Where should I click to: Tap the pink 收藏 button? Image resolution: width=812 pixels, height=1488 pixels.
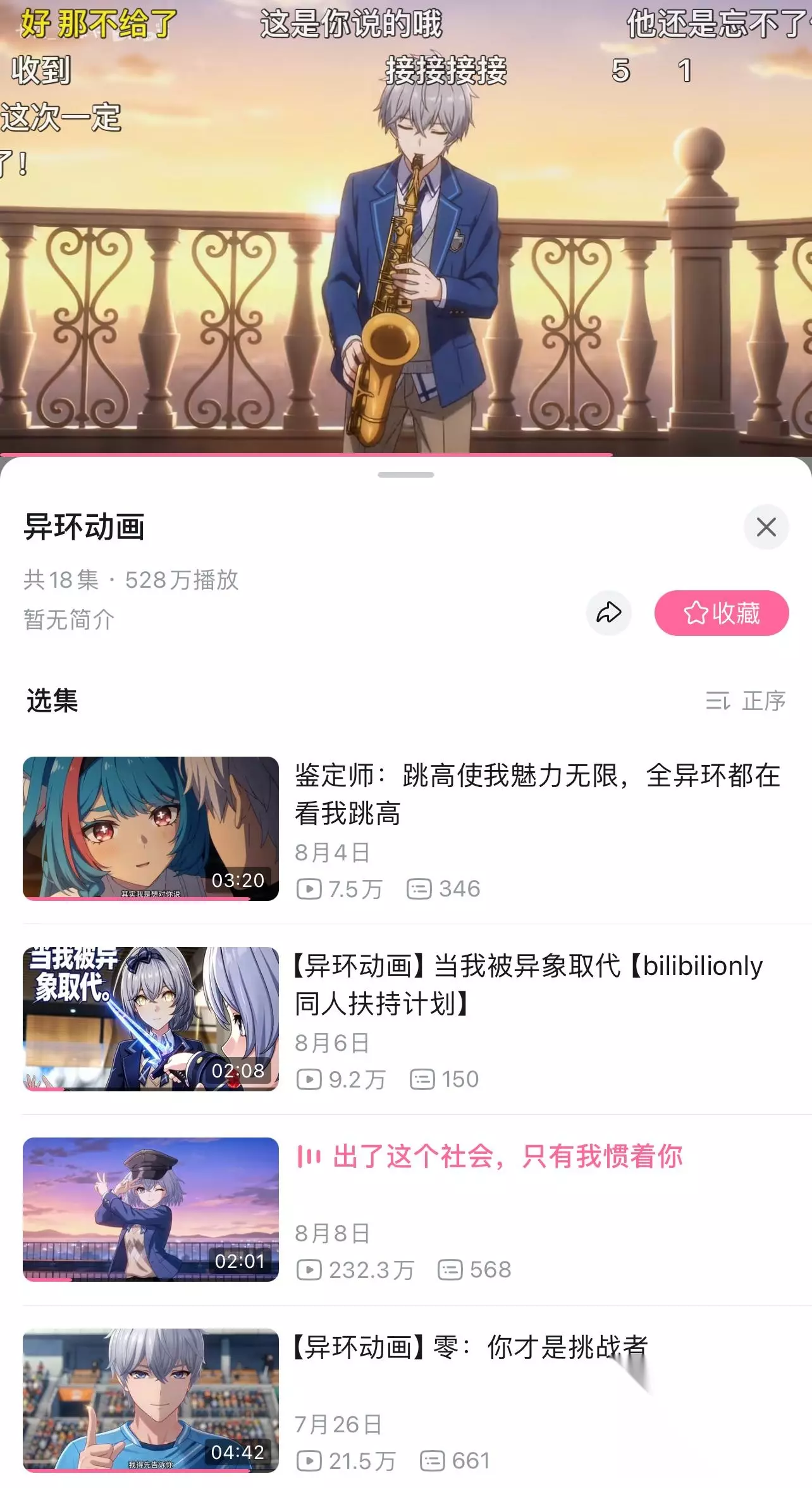tap(722, 612)
